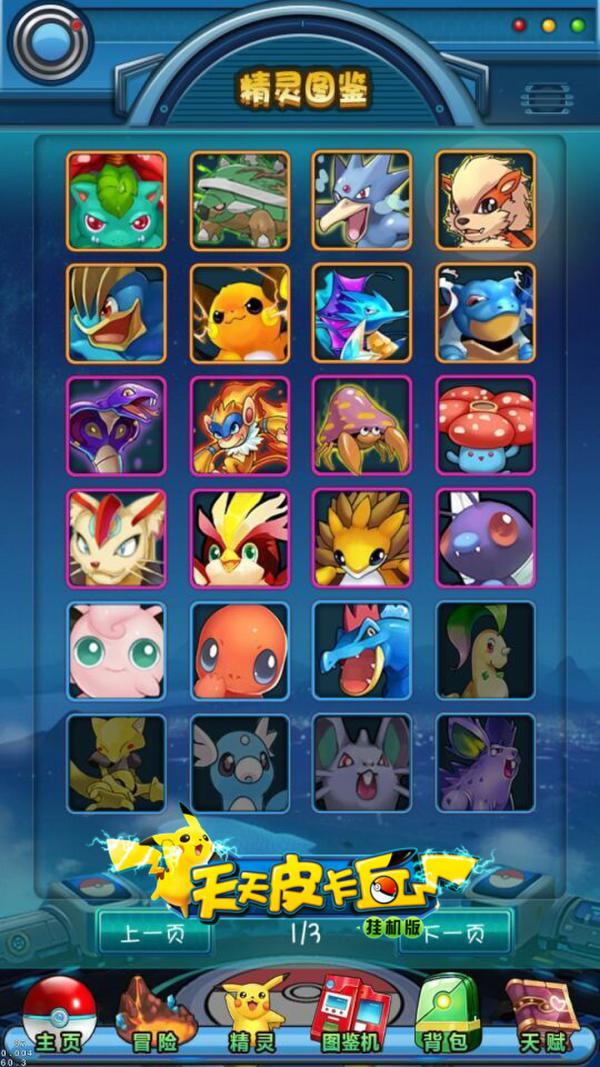Select the Torterra tile
This screenshot has height=1067, width=600.
(x=240, y=200)
